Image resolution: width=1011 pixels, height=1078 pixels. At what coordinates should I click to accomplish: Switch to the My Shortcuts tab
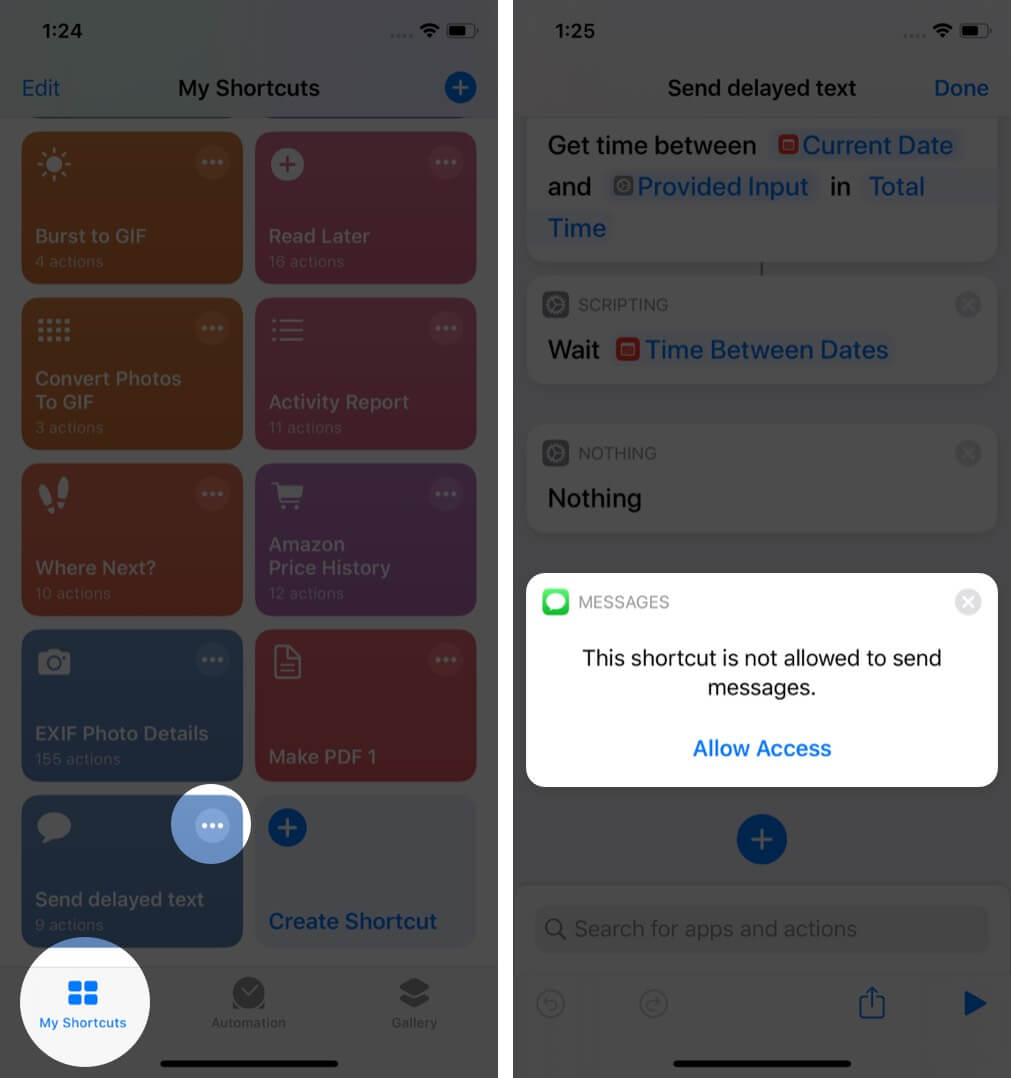click(83, 1003)
